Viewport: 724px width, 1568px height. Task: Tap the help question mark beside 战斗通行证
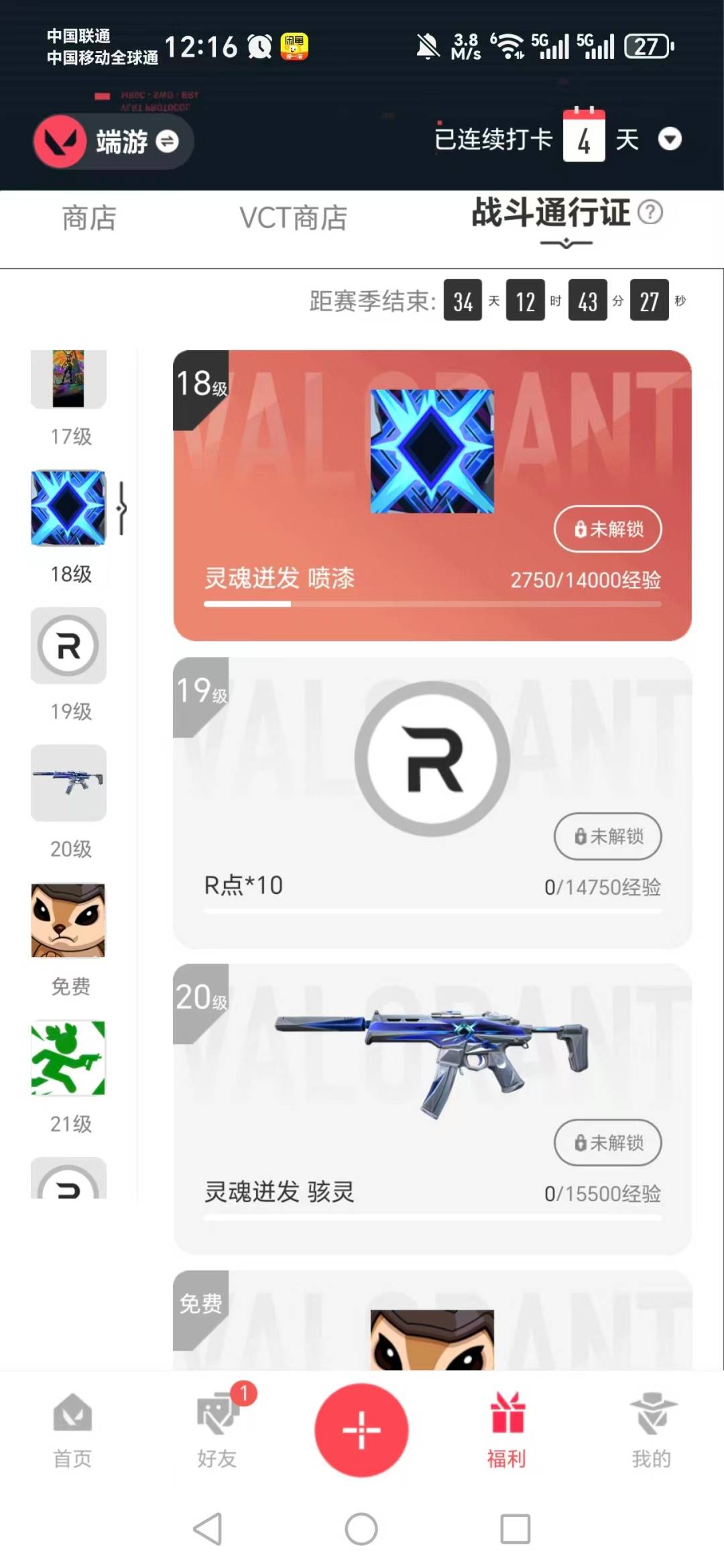click(651, 213)
